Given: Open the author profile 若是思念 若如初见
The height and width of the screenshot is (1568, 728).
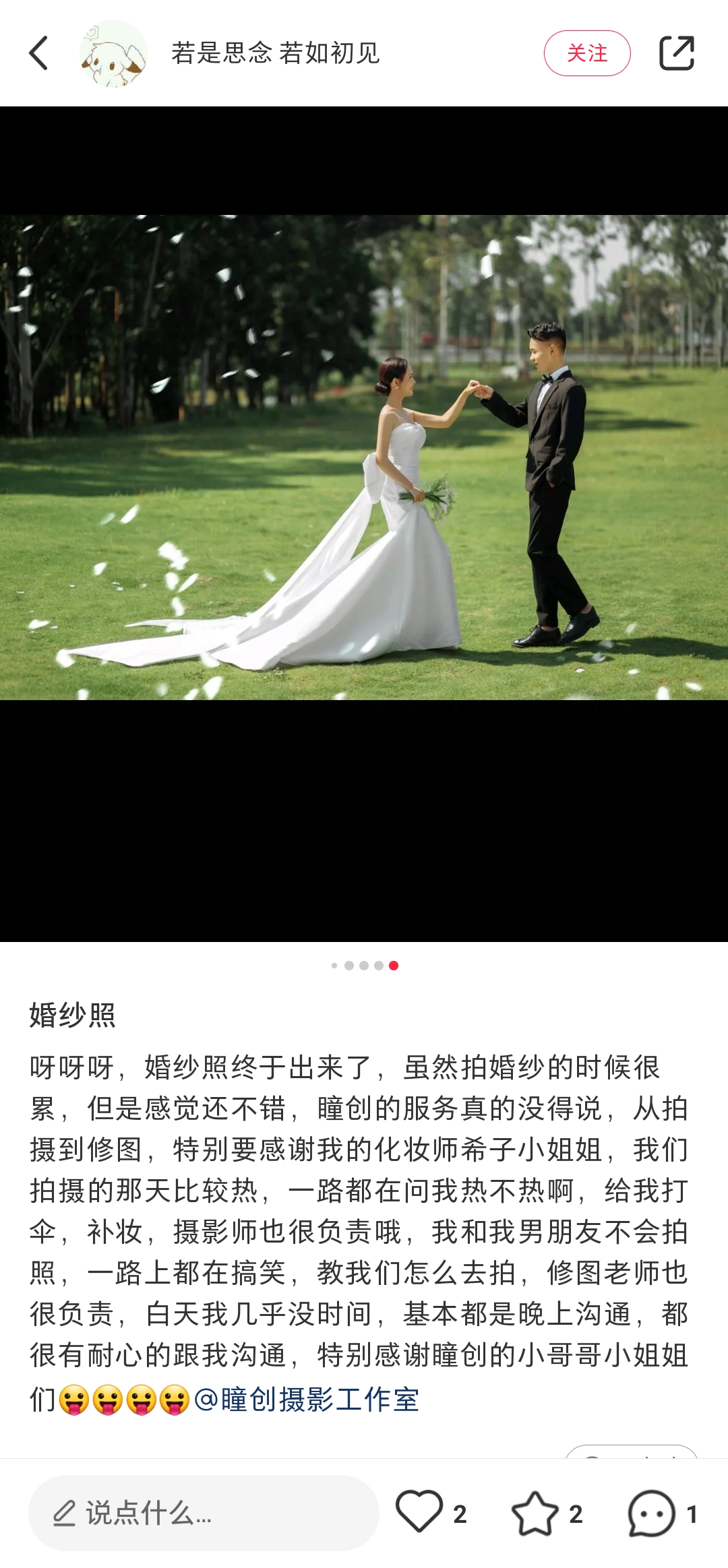Looking at the screenshot, I should [x=275, y=53].
